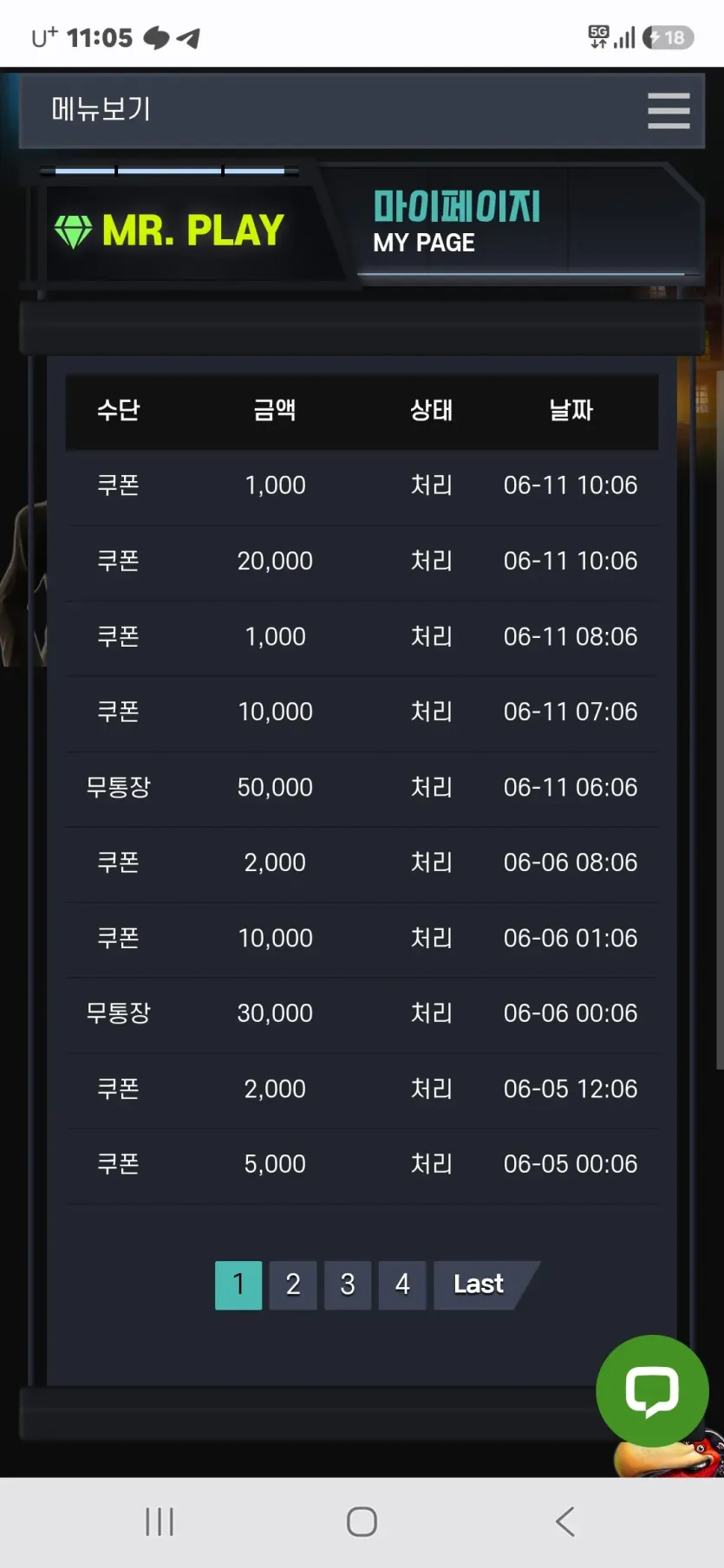This screenshot has height=1568, width=724.
Task: Jump to the Last page
Action: coord(479,1285)
